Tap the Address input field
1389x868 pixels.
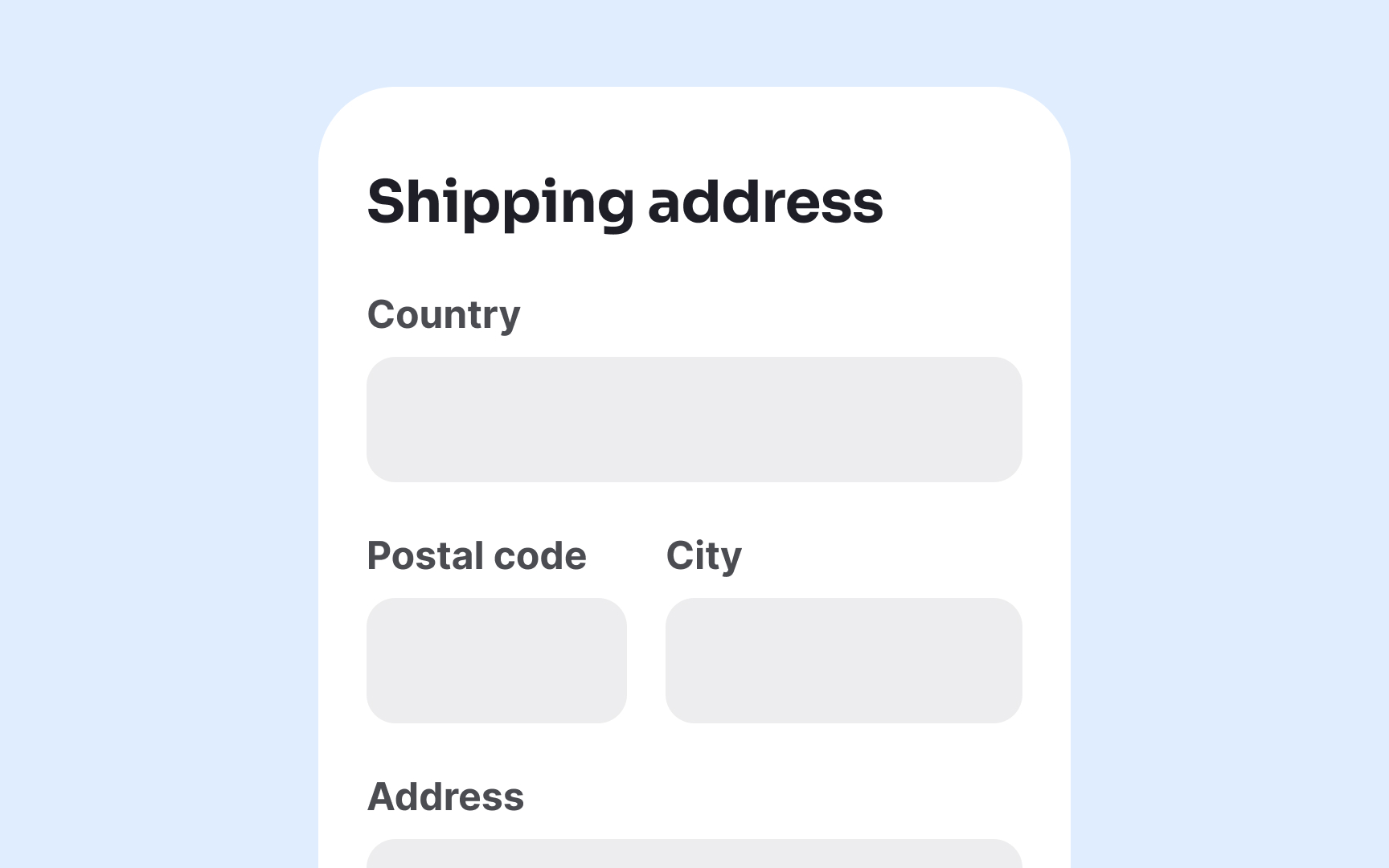694,855
